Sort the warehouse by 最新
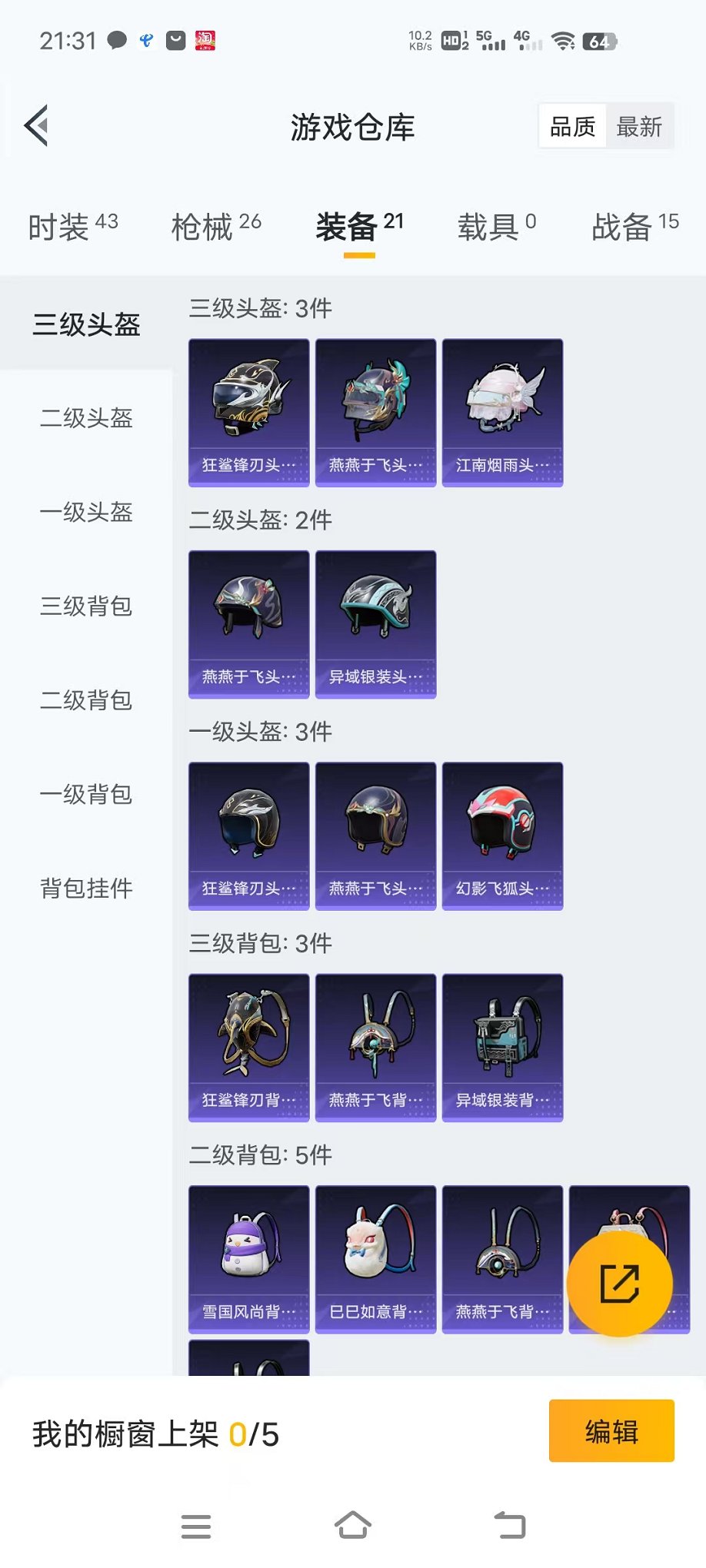The height and width of the screenshot is (1568, 706). tap(639, 127)
